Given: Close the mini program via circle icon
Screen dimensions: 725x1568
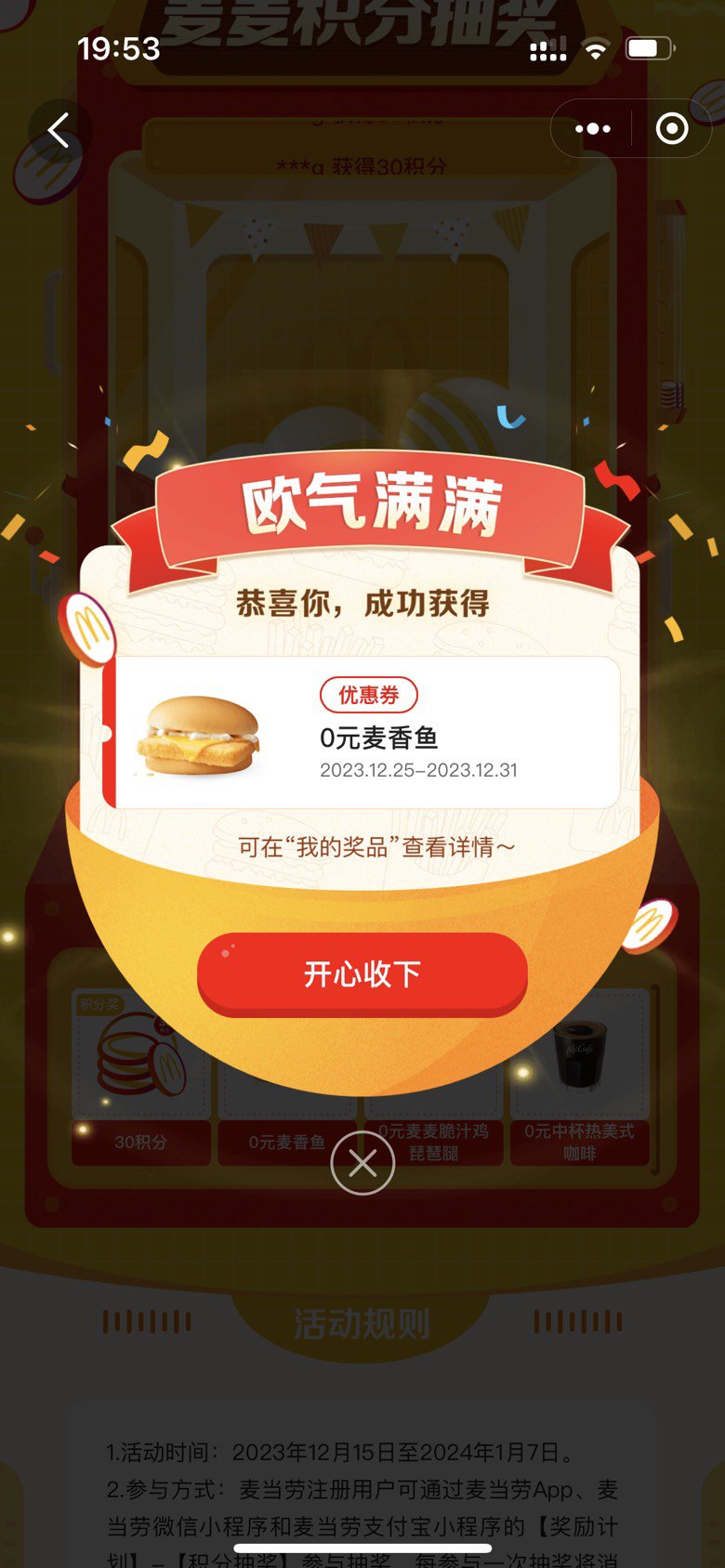Looking at the screenshot, I should click(672, 128).
